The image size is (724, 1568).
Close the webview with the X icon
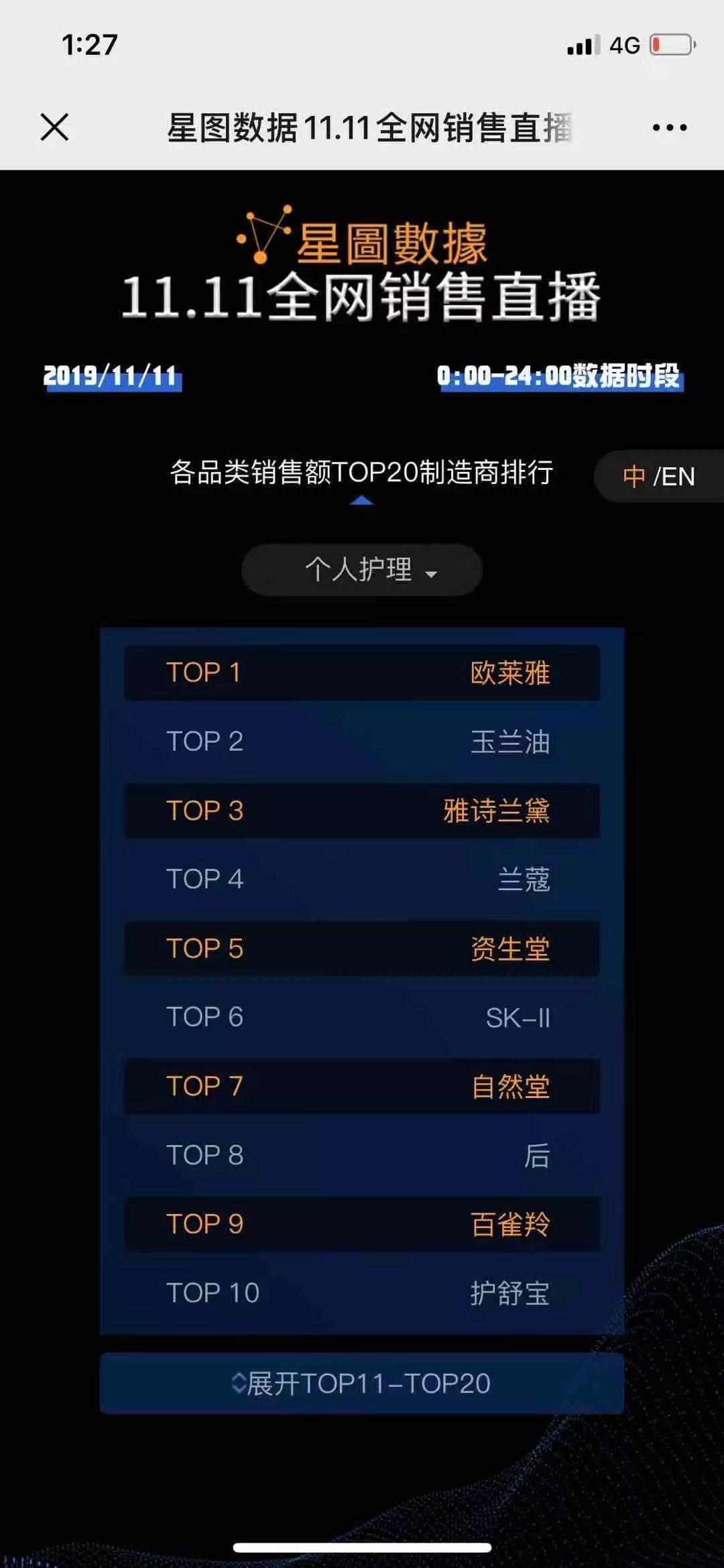point(54,127)
